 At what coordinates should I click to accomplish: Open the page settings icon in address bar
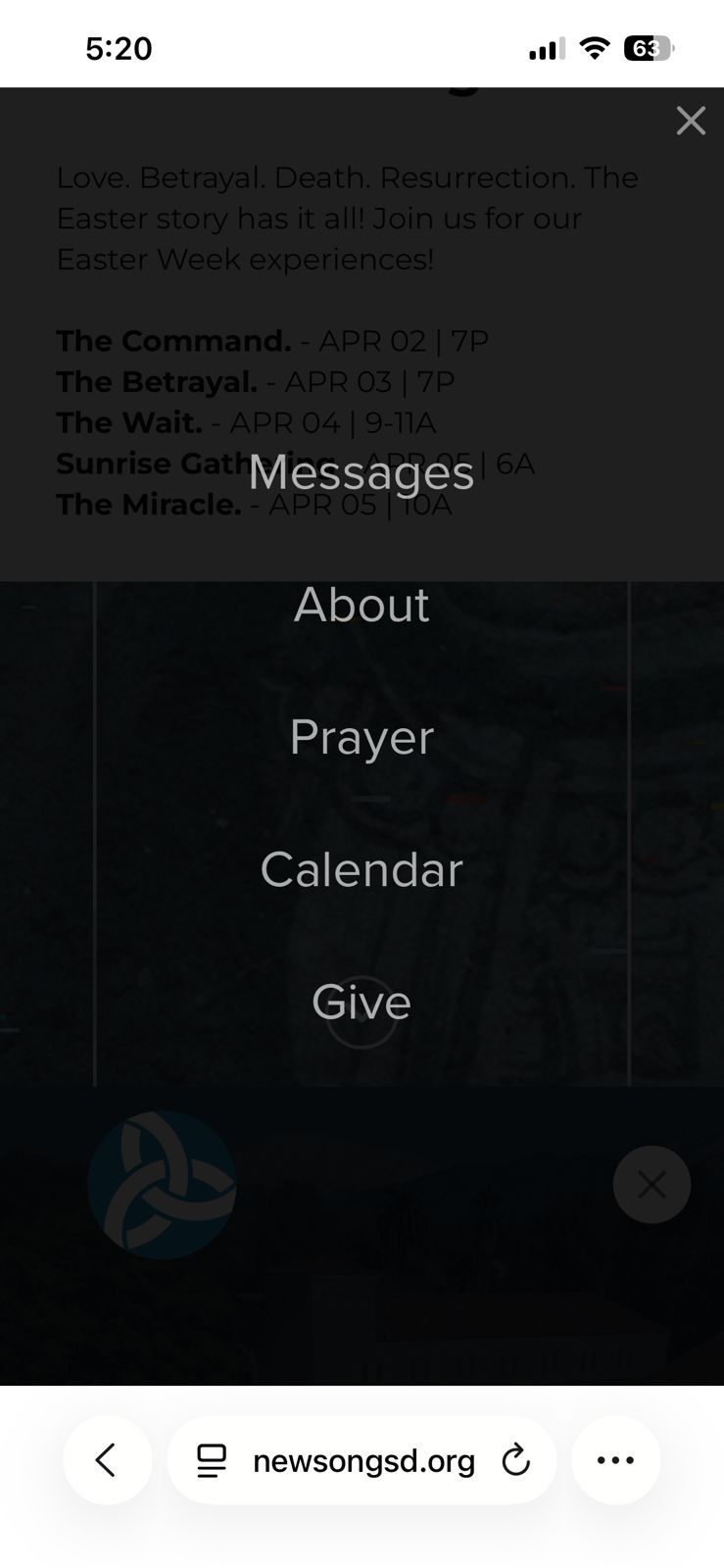pos(212,1460)
